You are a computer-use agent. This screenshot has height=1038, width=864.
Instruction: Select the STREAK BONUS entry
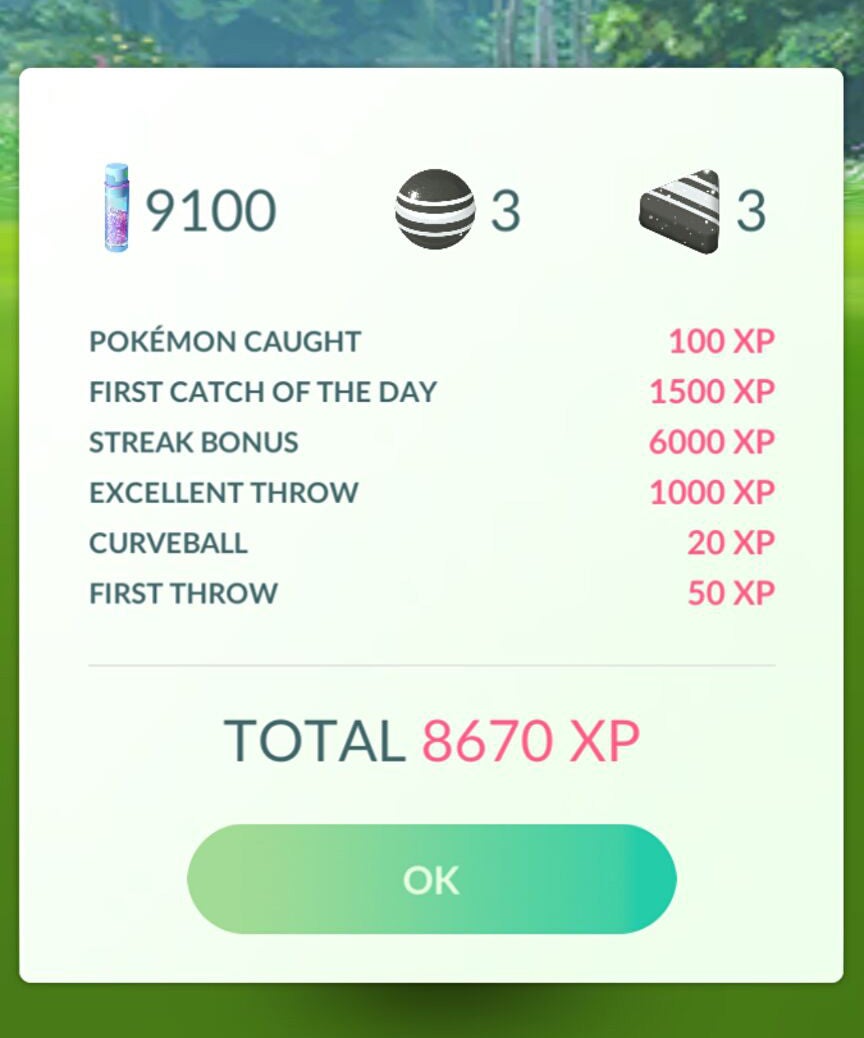193,441
